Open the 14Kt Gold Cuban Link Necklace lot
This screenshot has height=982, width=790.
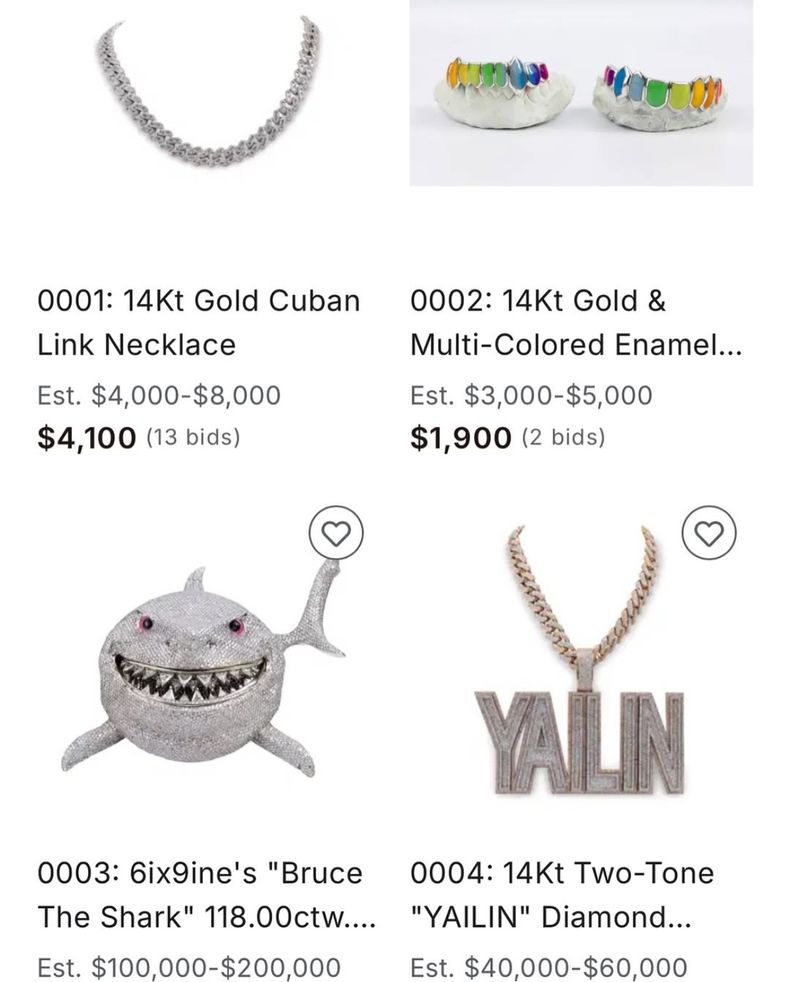[199, 322]
